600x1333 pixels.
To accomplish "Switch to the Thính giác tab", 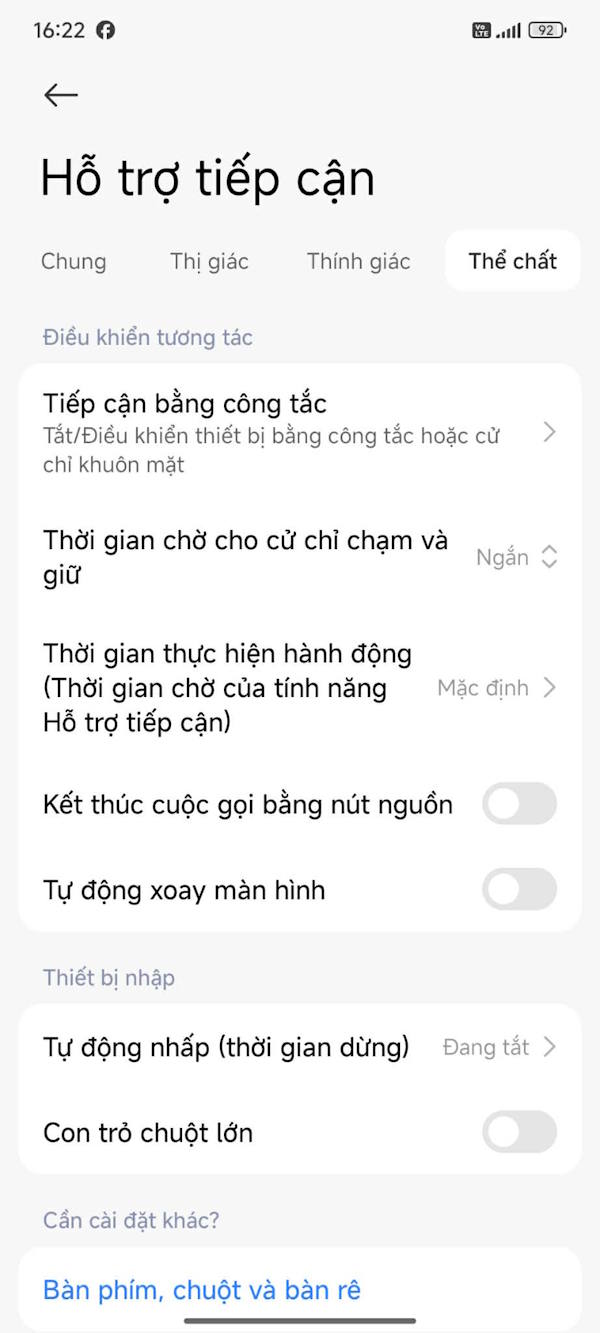I will click(358, 261).
